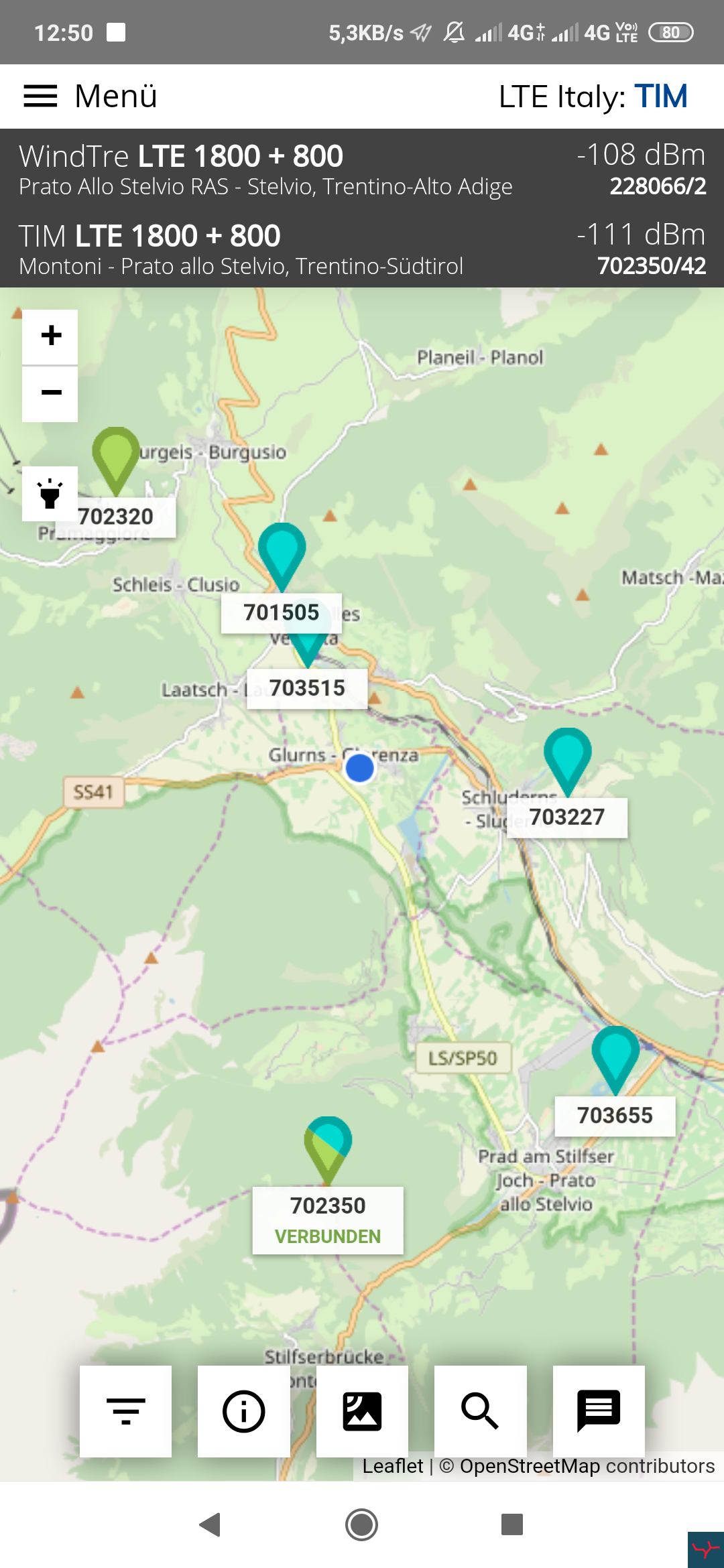The image size is (724, 1568).
Task: Open the map filter options
Action: [125, 1411]
